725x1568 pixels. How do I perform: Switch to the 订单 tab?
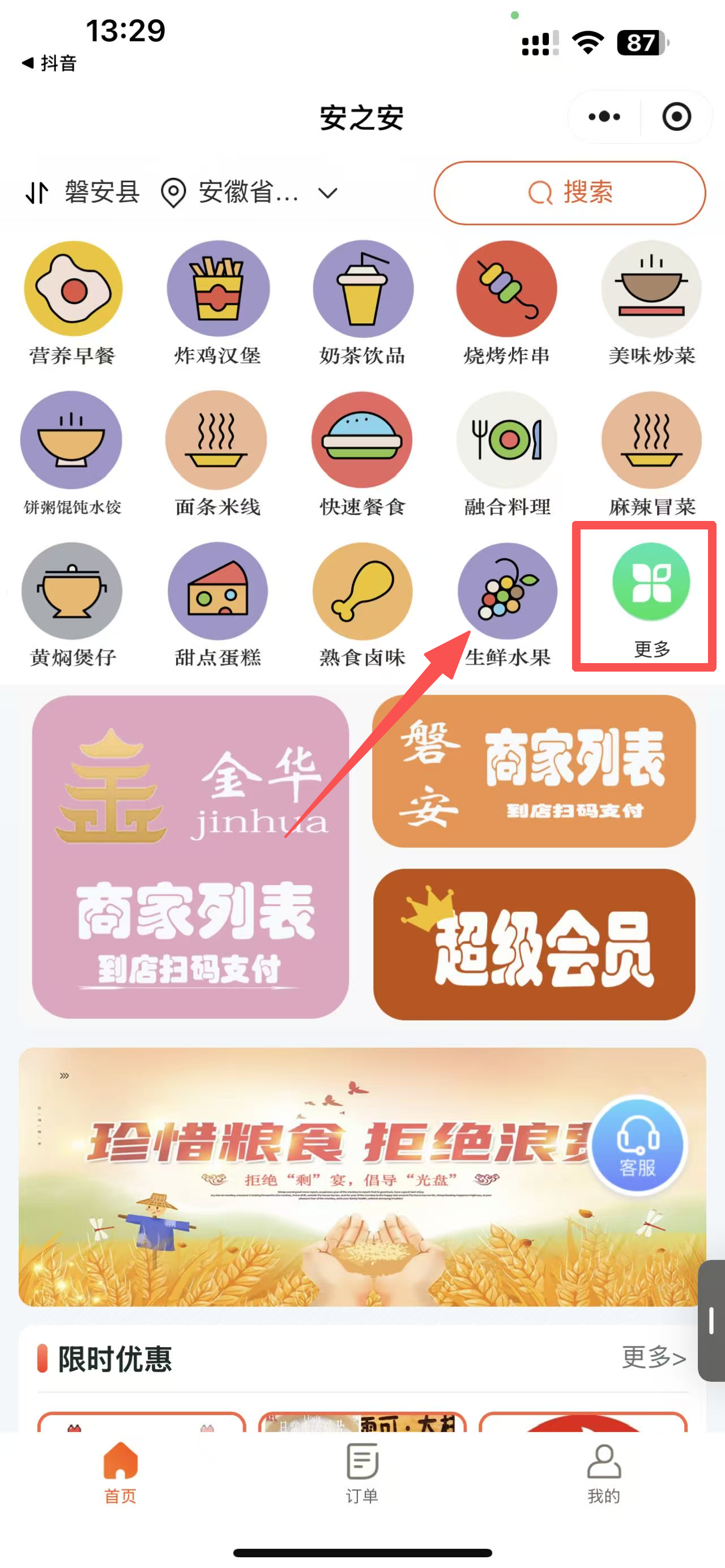362,1472
